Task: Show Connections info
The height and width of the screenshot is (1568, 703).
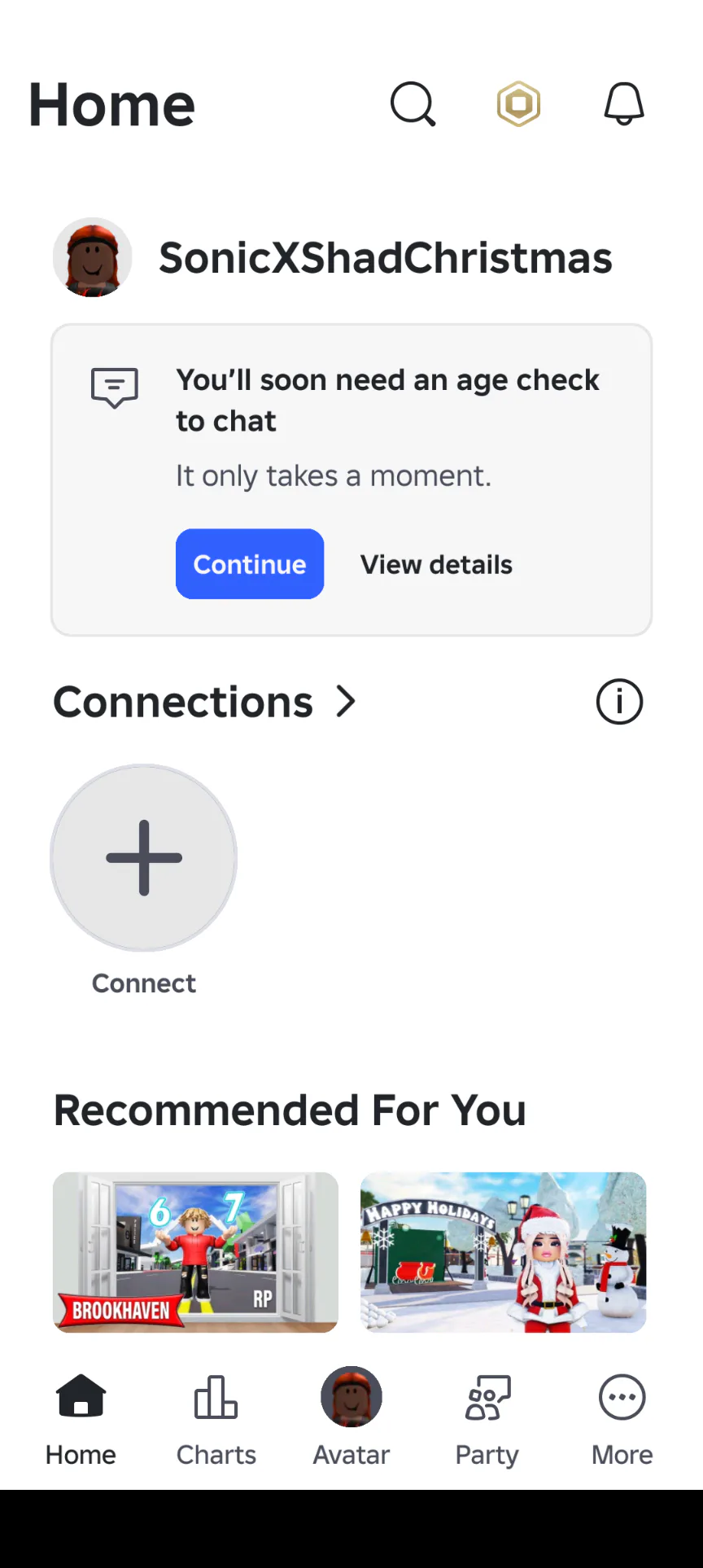Action: tap(620, 702)
